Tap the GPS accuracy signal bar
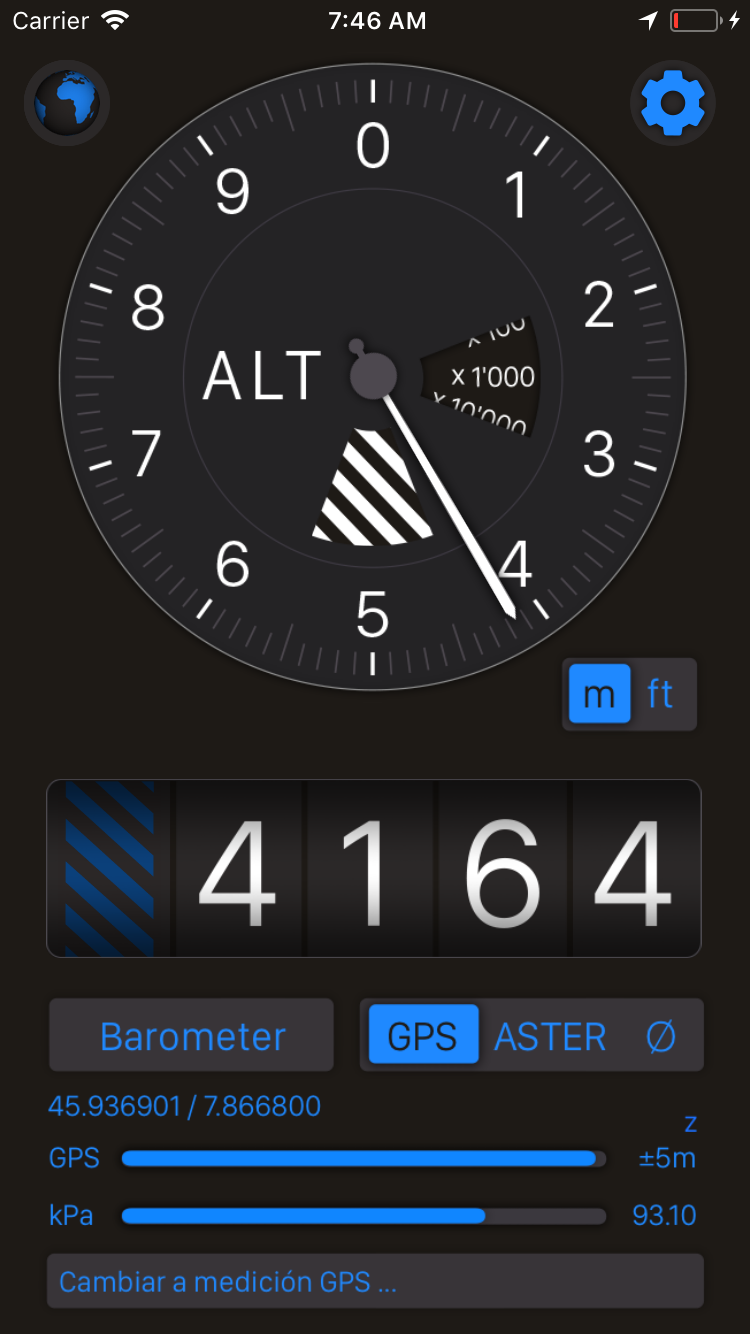This screenshot has width=750, height=1334. tap(363, 1158)
